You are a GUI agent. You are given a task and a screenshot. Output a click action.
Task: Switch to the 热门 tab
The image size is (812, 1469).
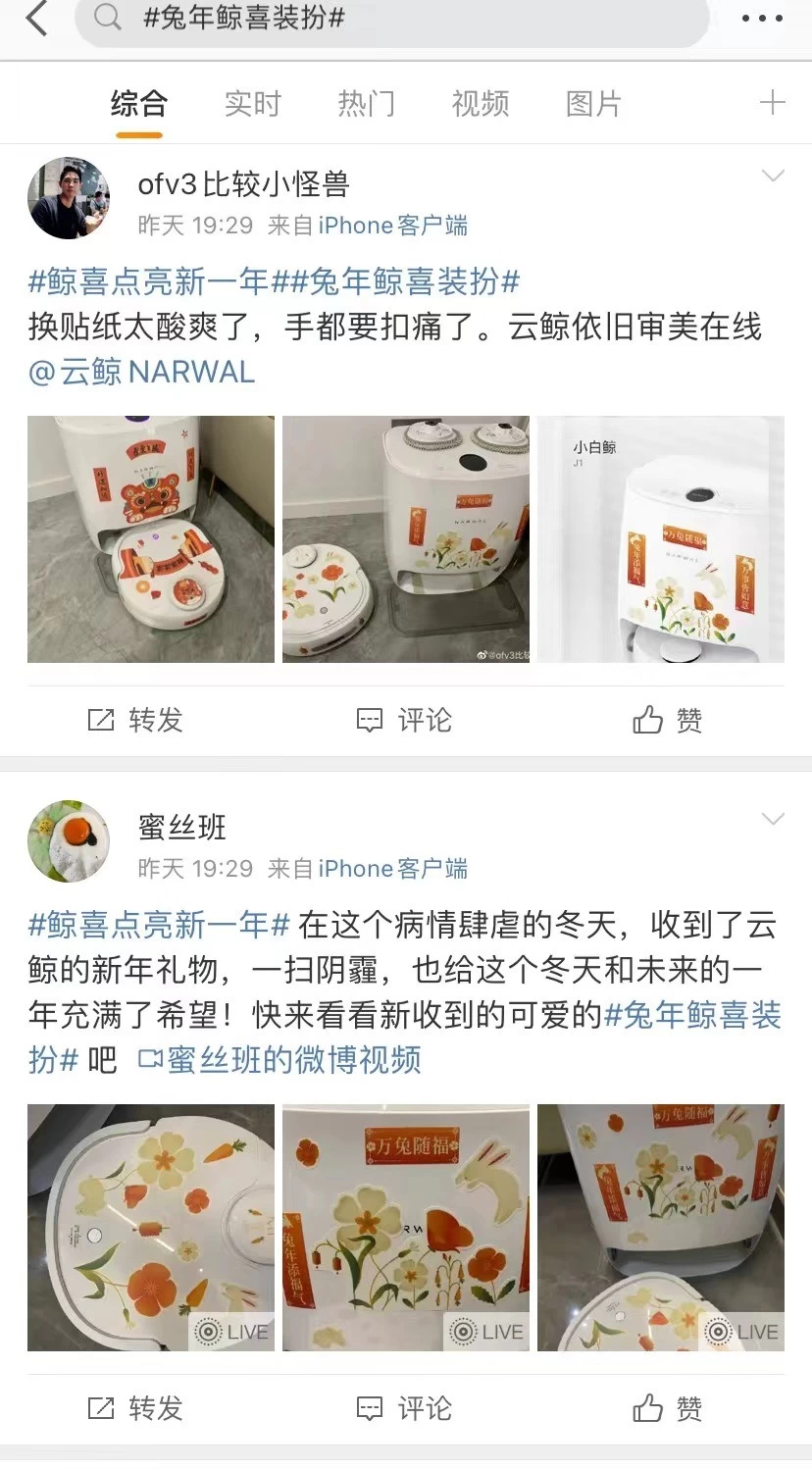click(x=366, y=104)
